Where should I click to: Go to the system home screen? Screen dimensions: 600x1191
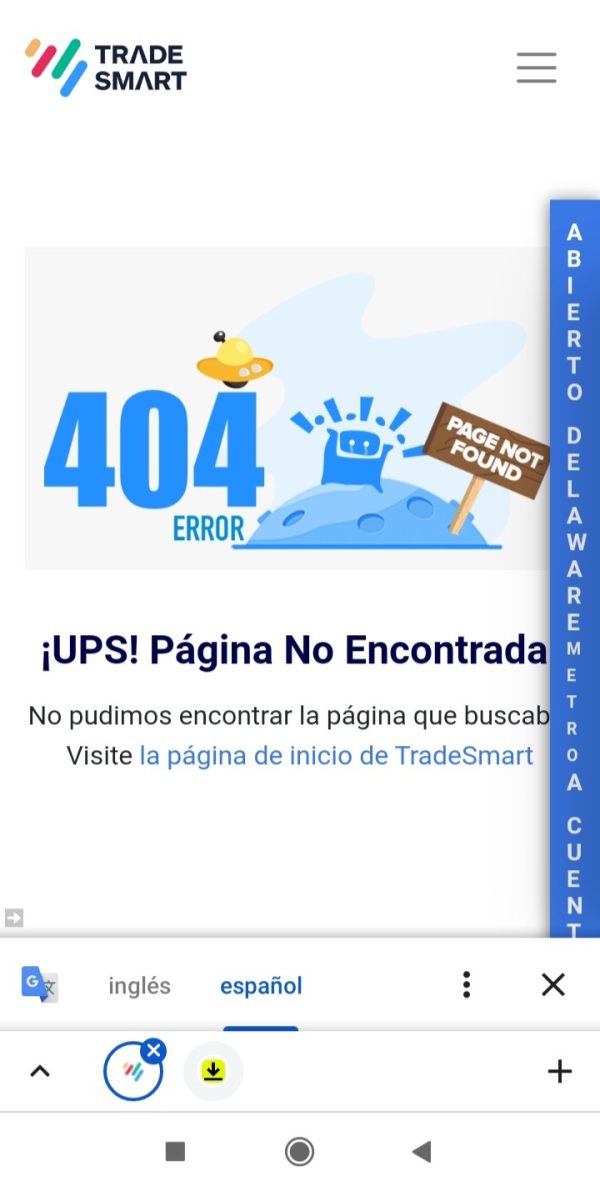299,1152
